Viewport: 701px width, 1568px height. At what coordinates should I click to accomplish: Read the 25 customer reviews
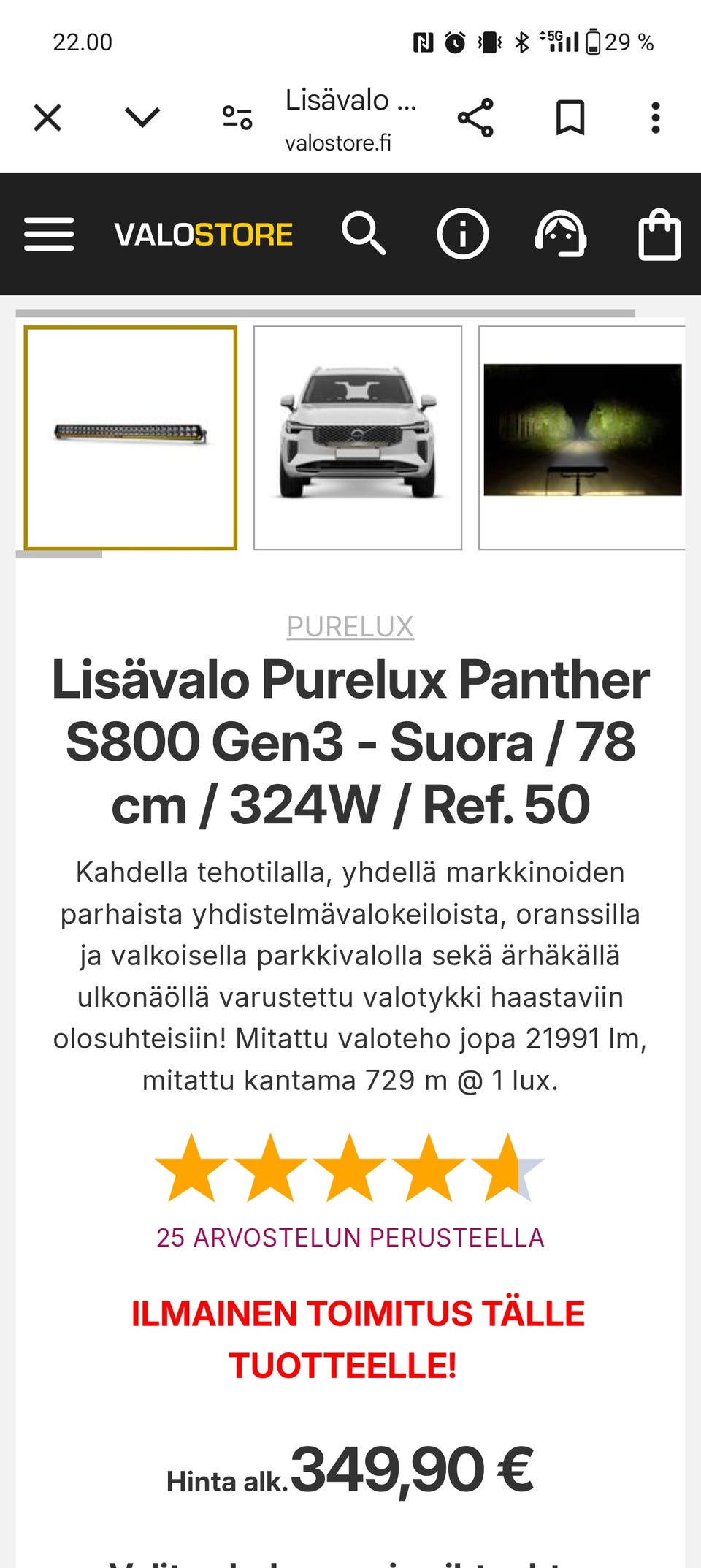[x=350, y=1233]
